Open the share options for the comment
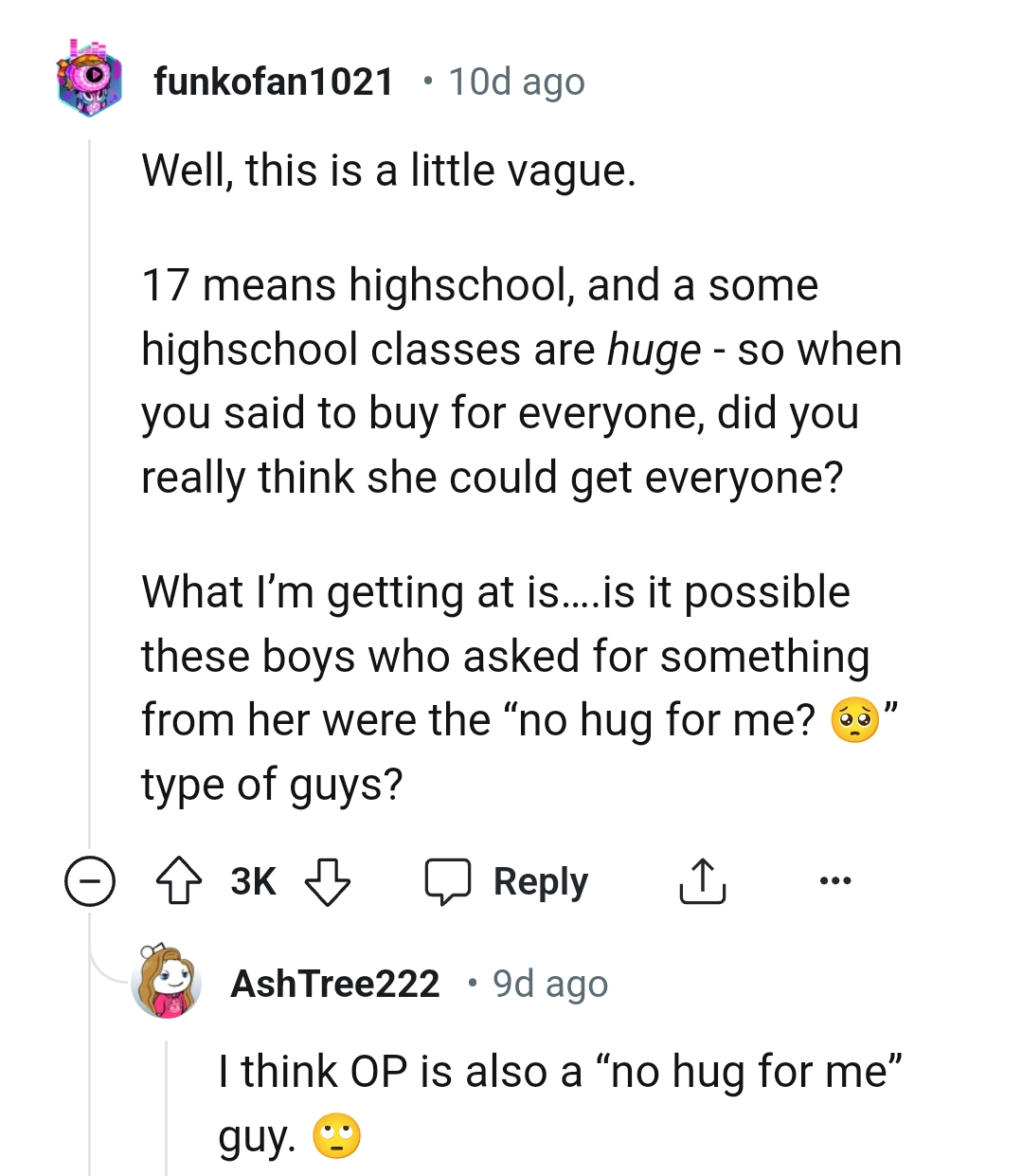Image resolution: width=1022 pixels, height=1176 pixels. coord(701,881)
